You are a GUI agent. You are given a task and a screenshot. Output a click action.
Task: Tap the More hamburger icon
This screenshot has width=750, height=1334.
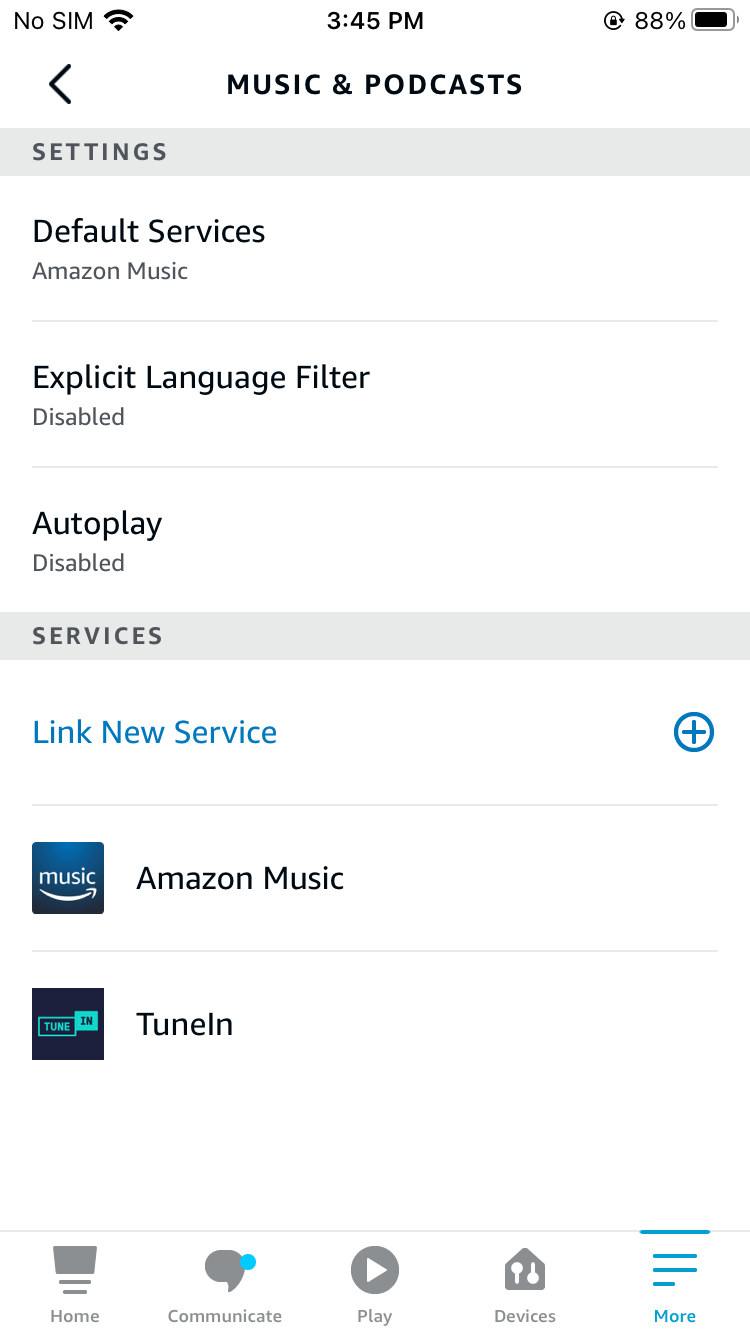(674, 1268)
